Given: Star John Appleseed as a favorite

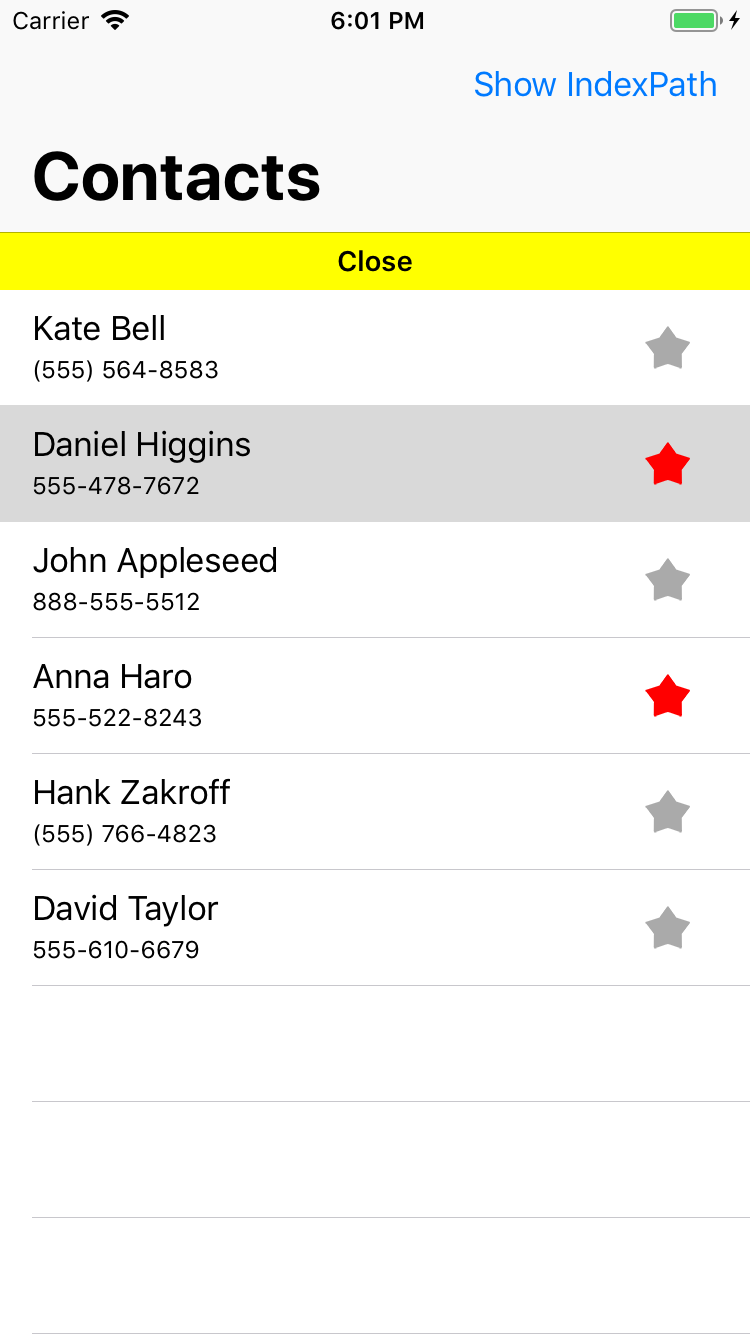Looking at the screenshot, I should [x=667, y=581].
